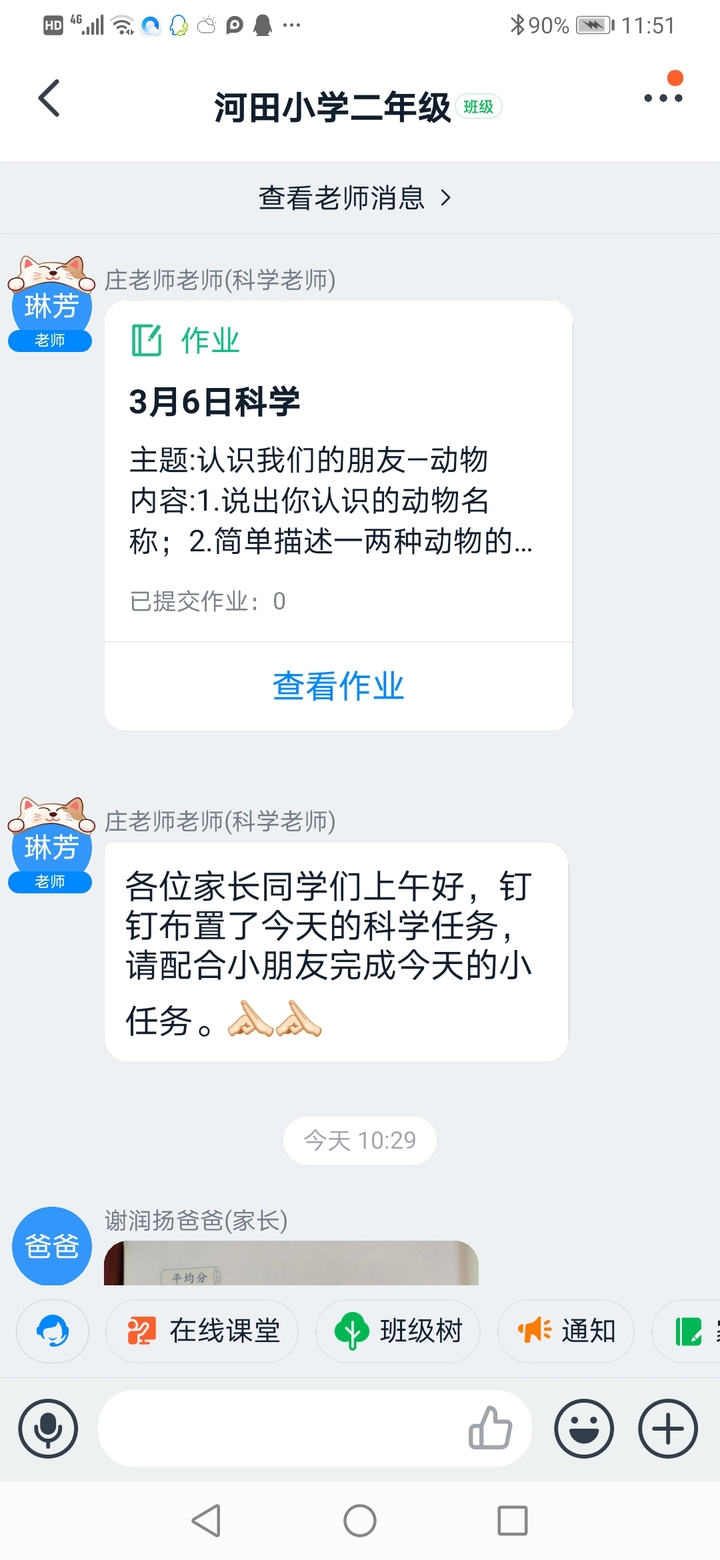
Task: Open the plus attachments panel
Action: [x=668, y=1428]
